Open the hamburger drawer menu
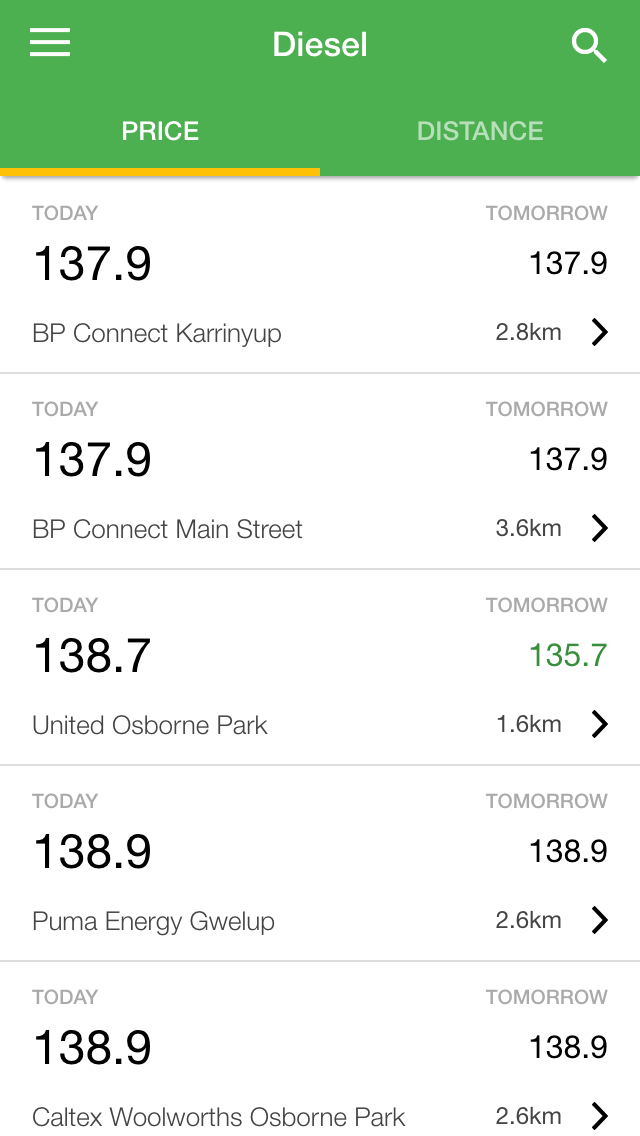 (50, 43)
